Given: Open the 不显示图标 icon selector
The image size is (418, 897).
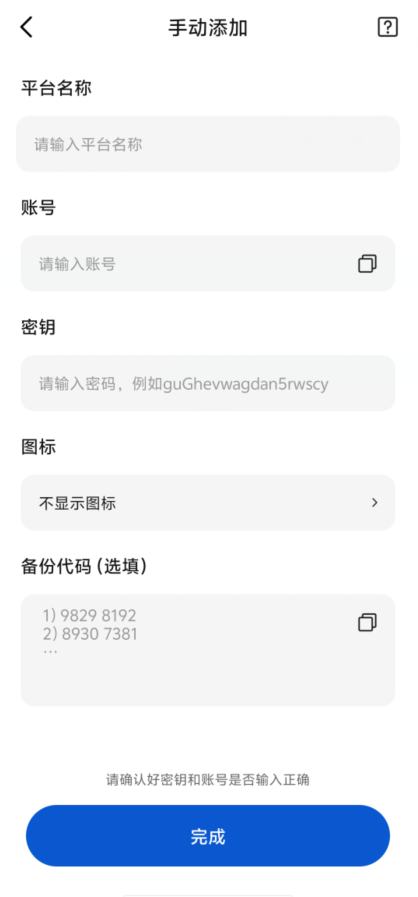Looking at the screenshot, I should coord(208,503).
